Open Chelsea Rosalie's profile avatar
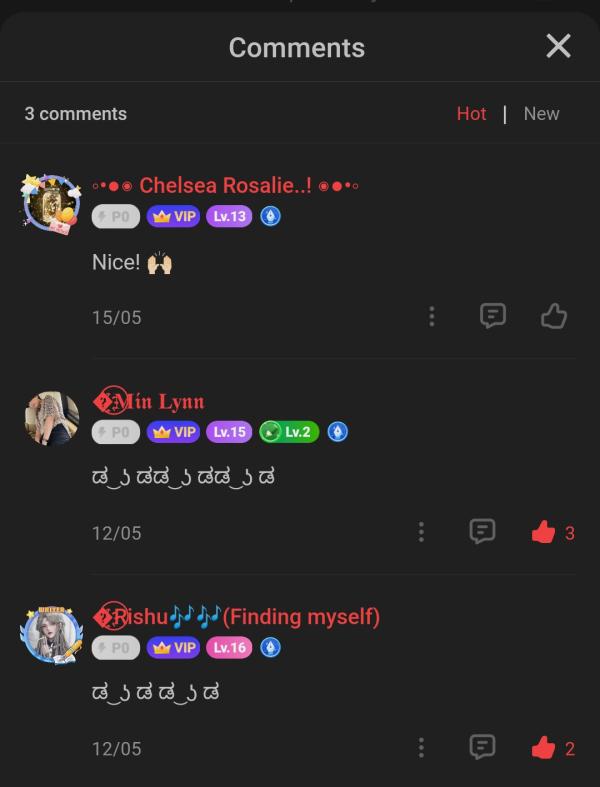Screen dimensions: 600x787 click(x=51, y=202)
